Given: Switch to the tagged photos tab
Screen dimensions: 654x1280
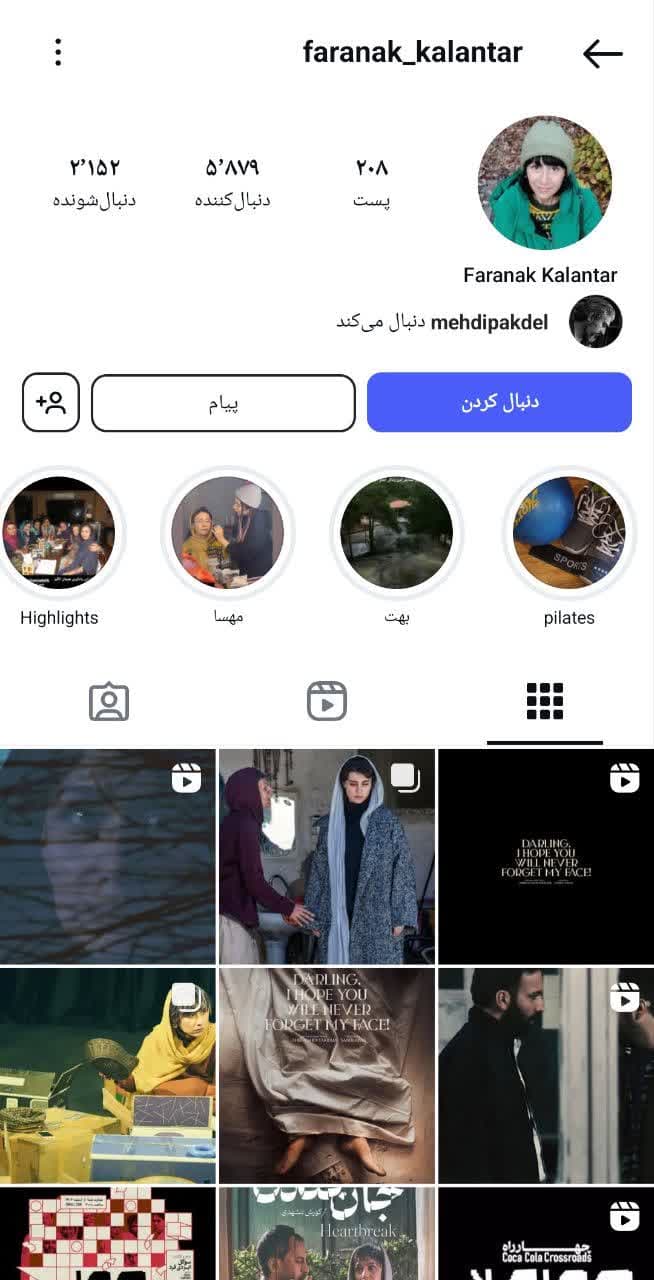Looking at the screenshot, I should 109,702.
